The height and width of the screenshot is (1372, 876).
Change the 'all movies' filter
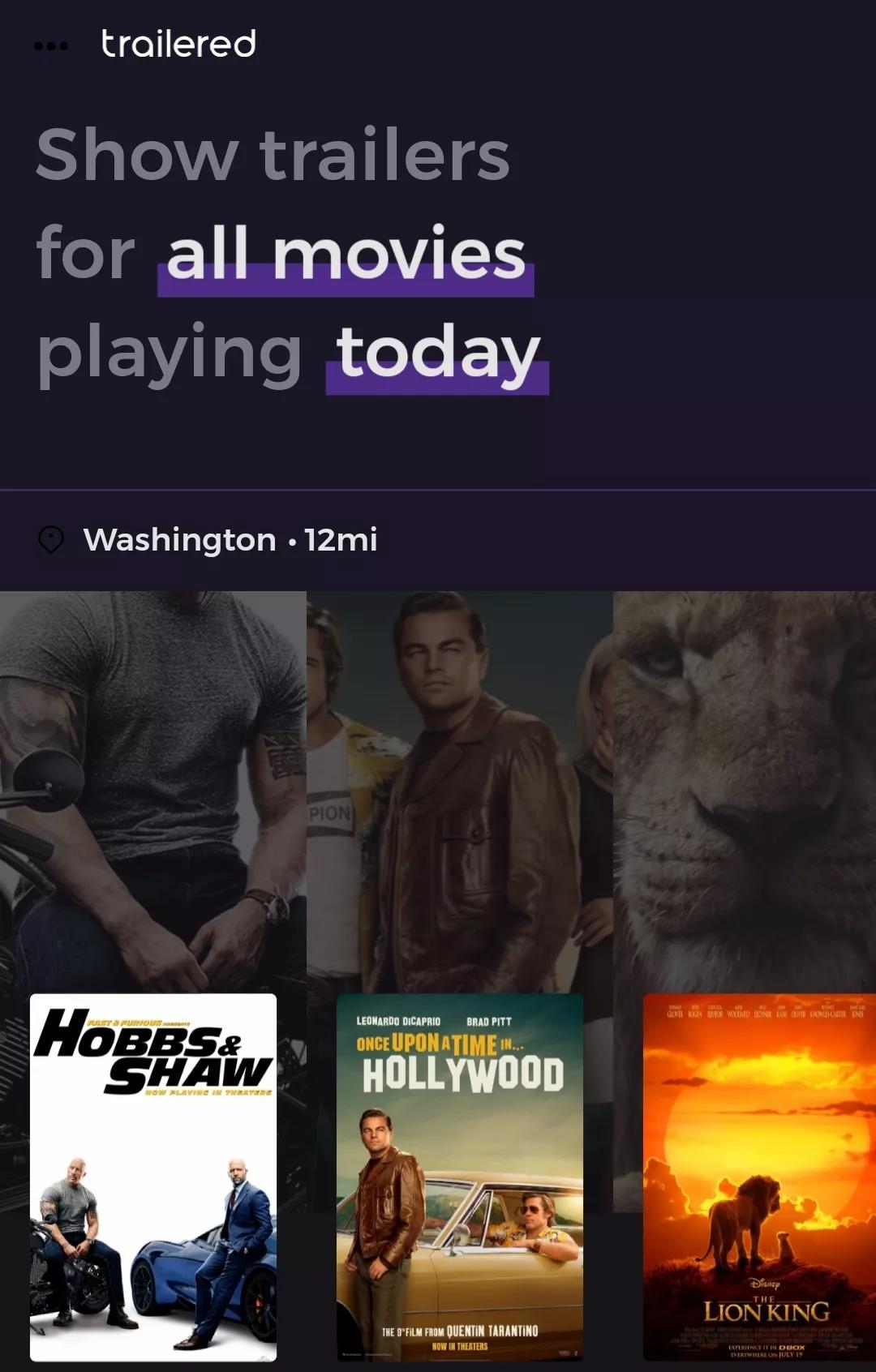346,256
